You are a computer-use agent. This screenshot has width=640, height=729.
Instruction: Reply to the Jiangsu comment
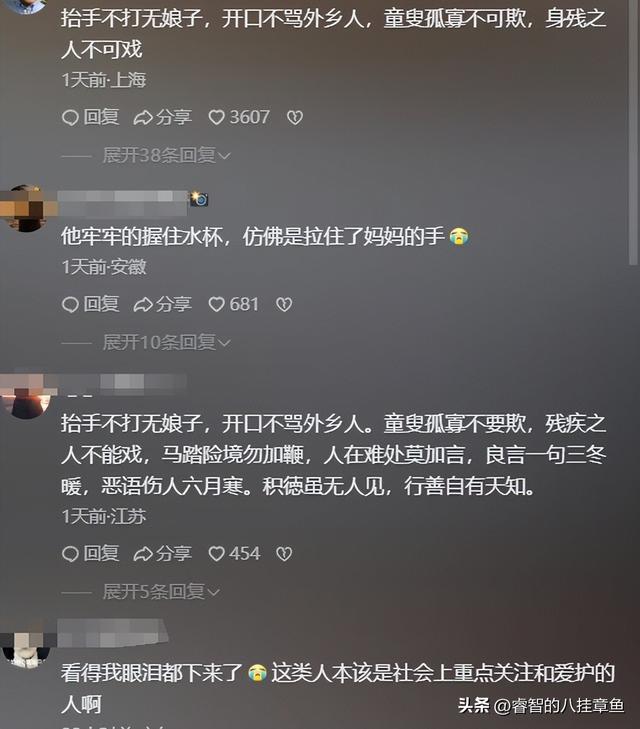(90, 553)
